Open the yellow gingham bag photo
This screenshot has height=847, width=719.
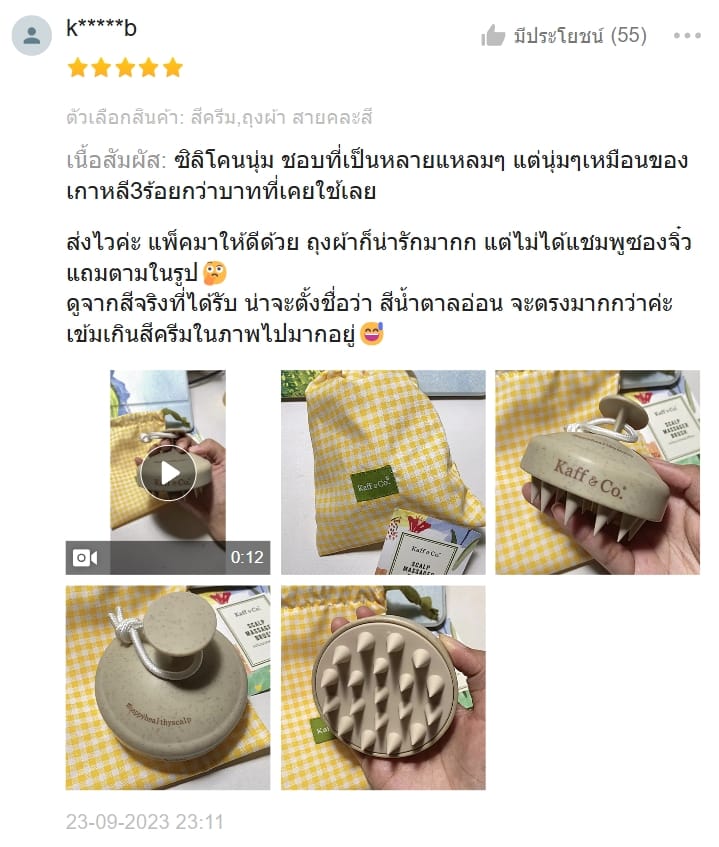click(x=383, y=472)
